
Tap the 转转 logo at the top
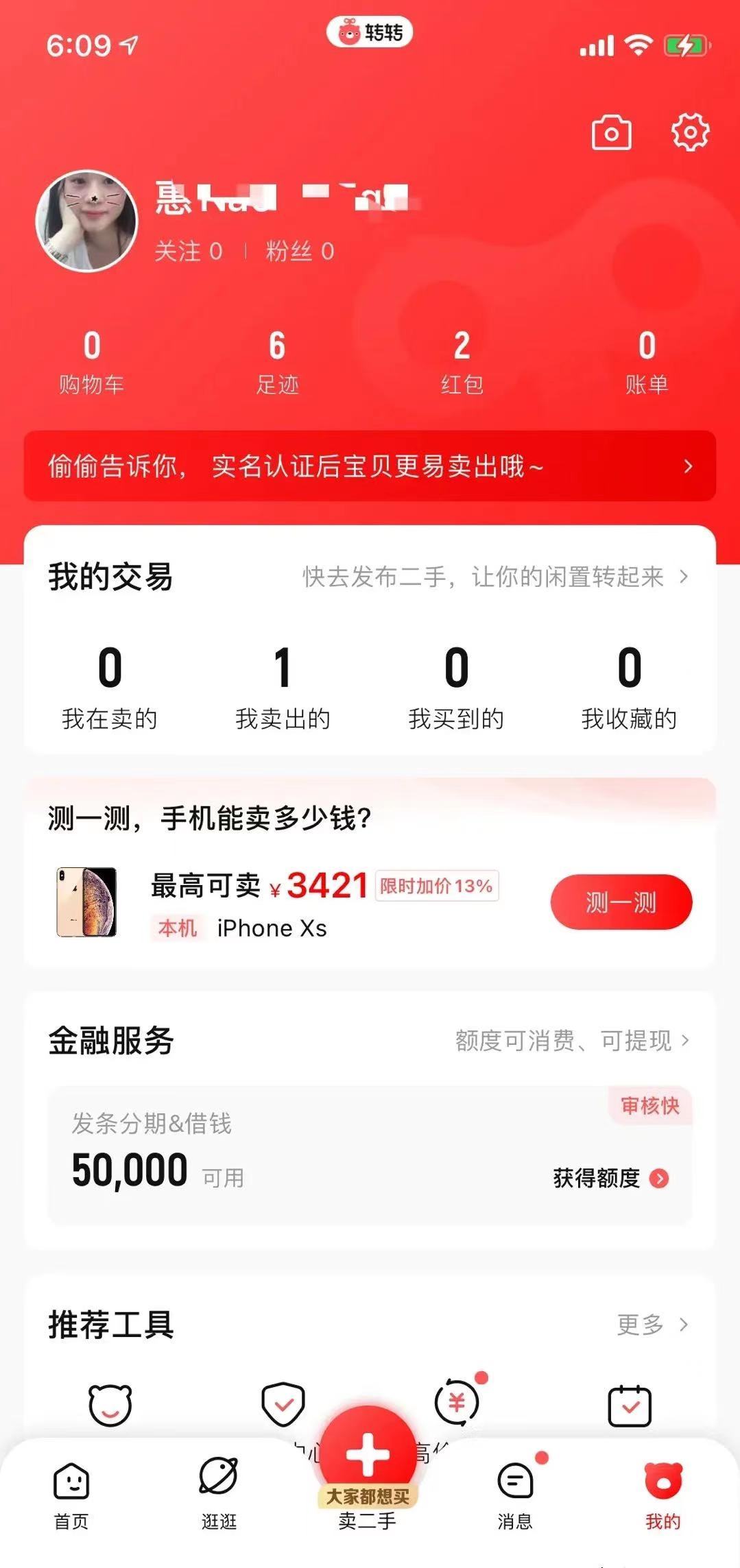370,31
